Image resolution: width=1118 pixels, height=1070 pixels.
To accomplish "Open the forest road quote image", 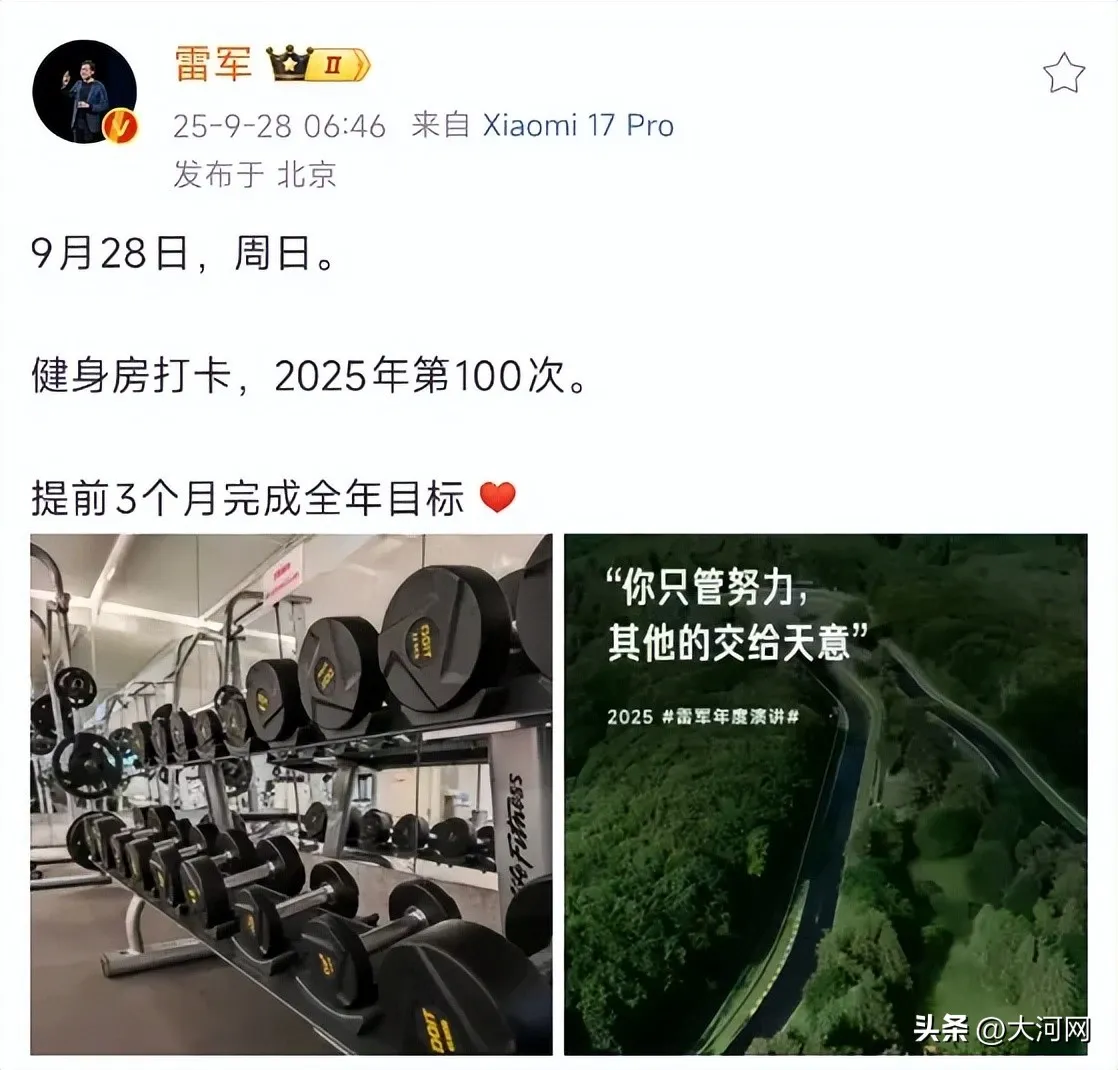I will click(x=825, y=794).
